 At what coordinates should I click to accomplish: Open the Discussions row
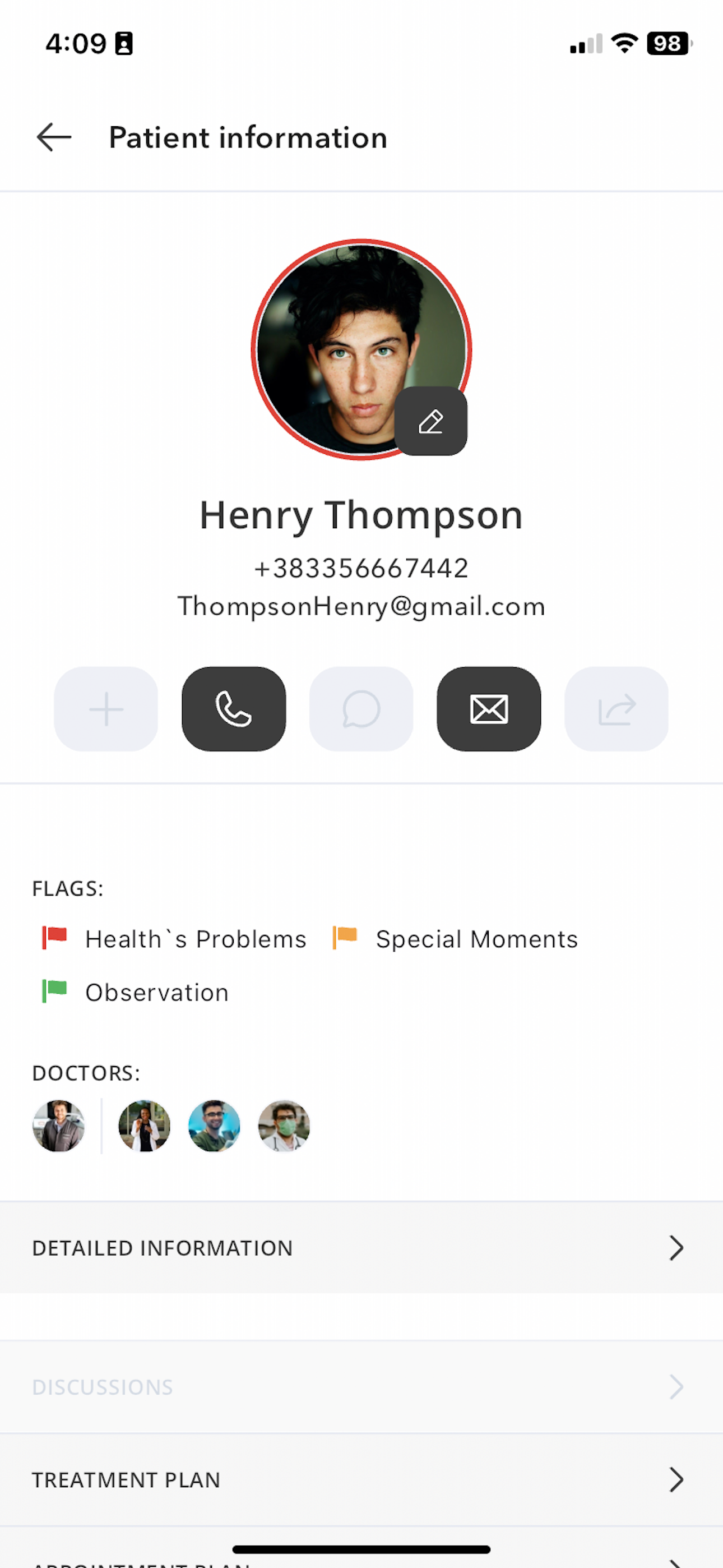[361, 1387]
